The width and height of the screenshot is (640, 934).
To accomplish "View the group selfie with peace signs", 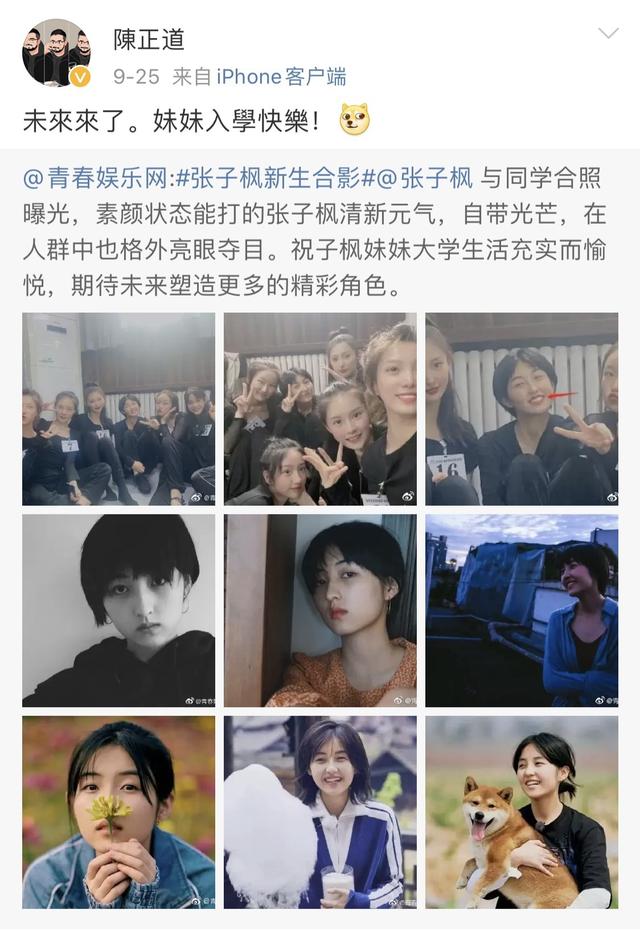I will 320,408.
